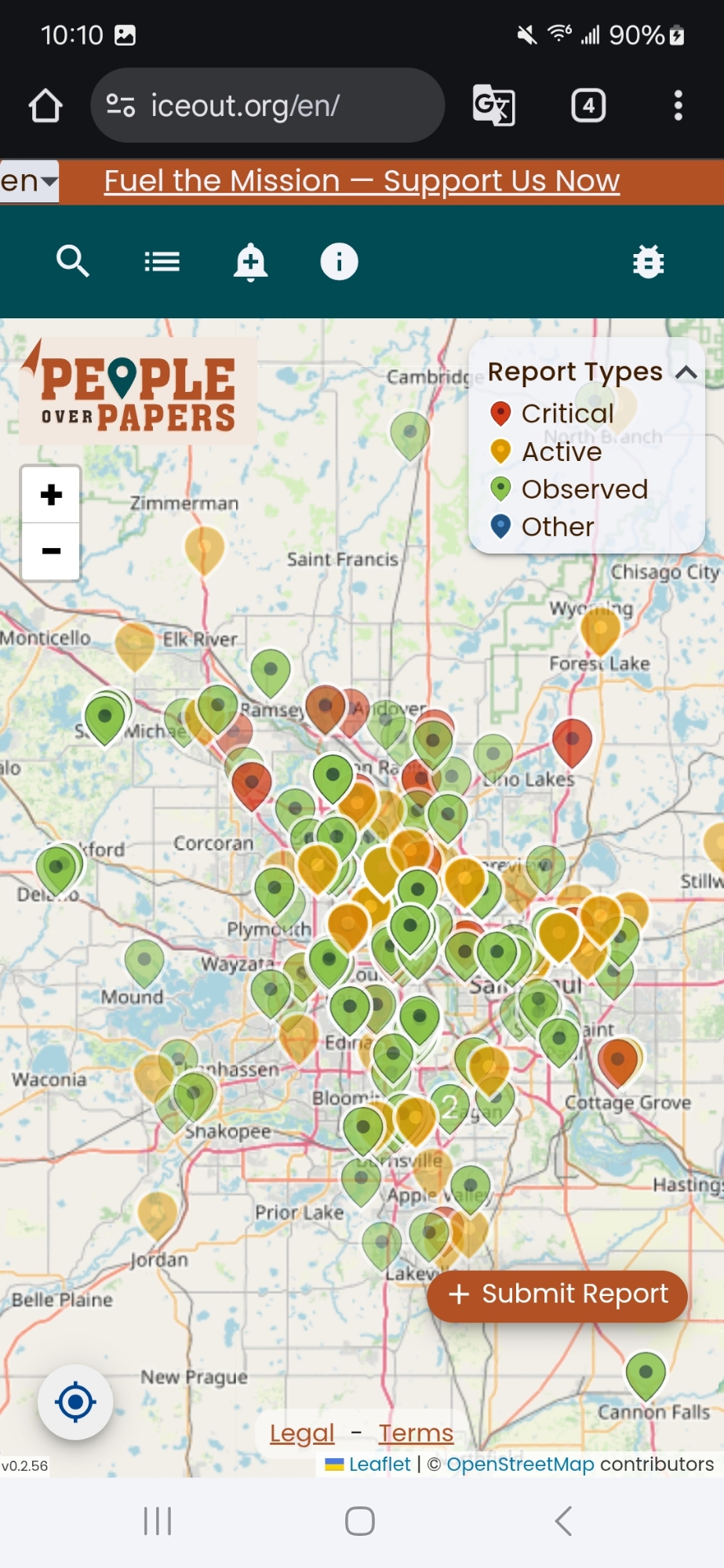Open the list view icon
Image resolution: width=724 pixels, height=1568 pixels.
click(x=162, y=261)
